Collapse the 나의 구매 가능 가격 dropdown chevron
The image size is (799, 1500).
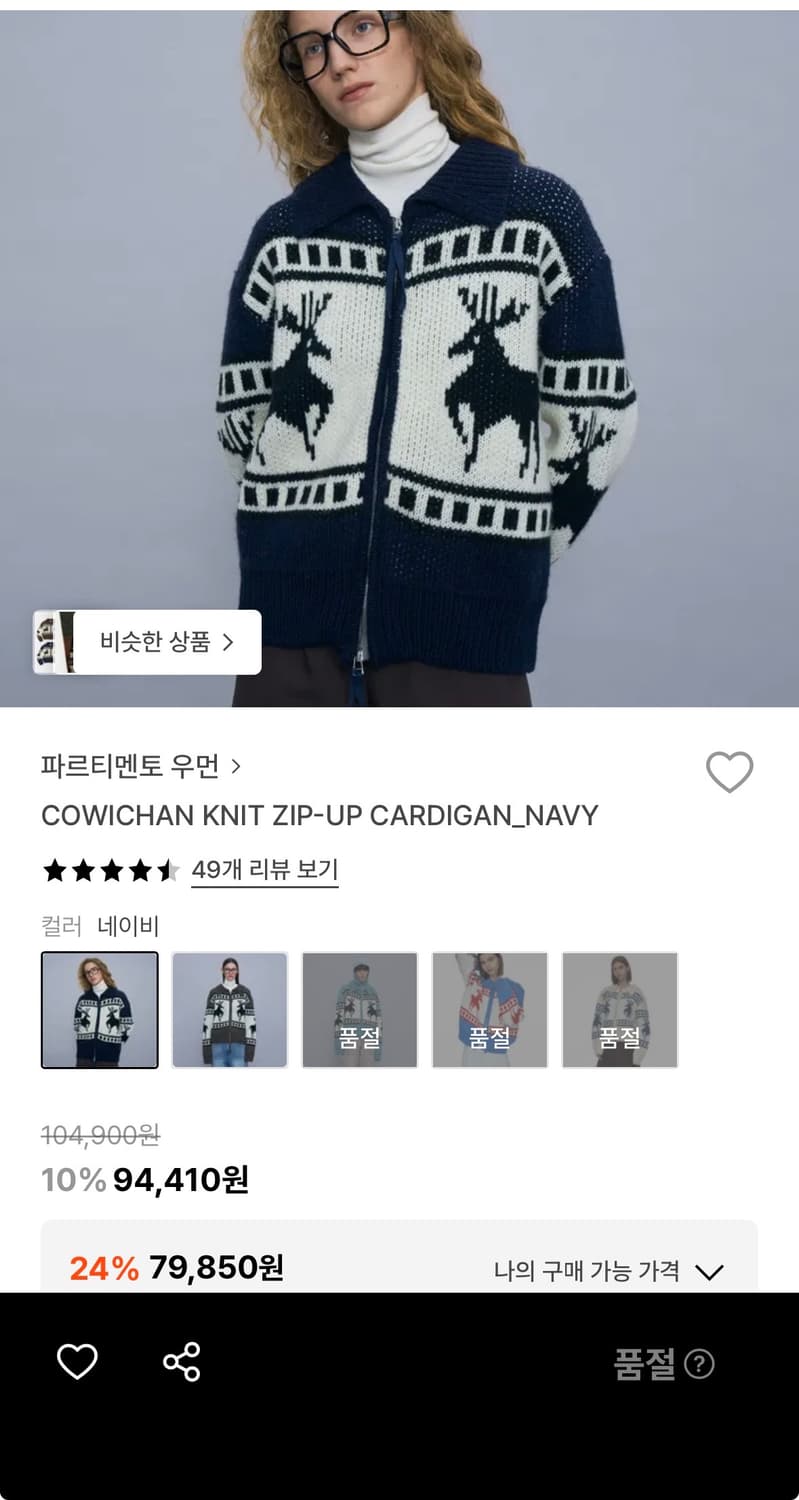coord(710,1271)
